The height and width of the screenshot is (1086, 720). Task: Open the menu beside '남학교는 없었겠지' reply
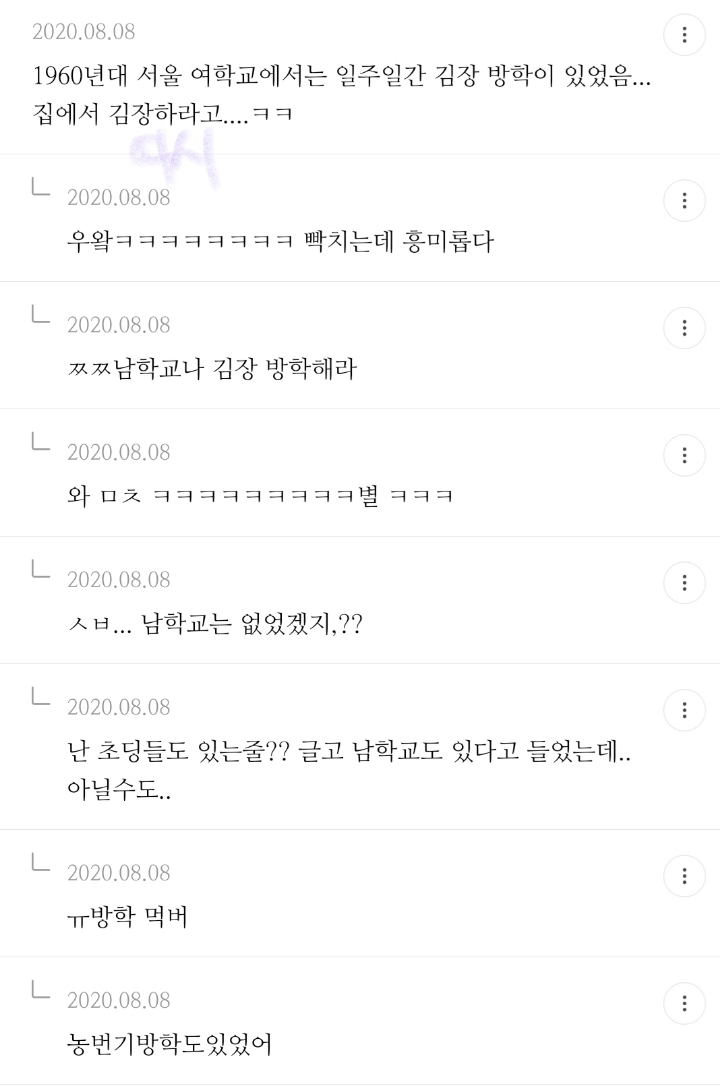(684, 583)
